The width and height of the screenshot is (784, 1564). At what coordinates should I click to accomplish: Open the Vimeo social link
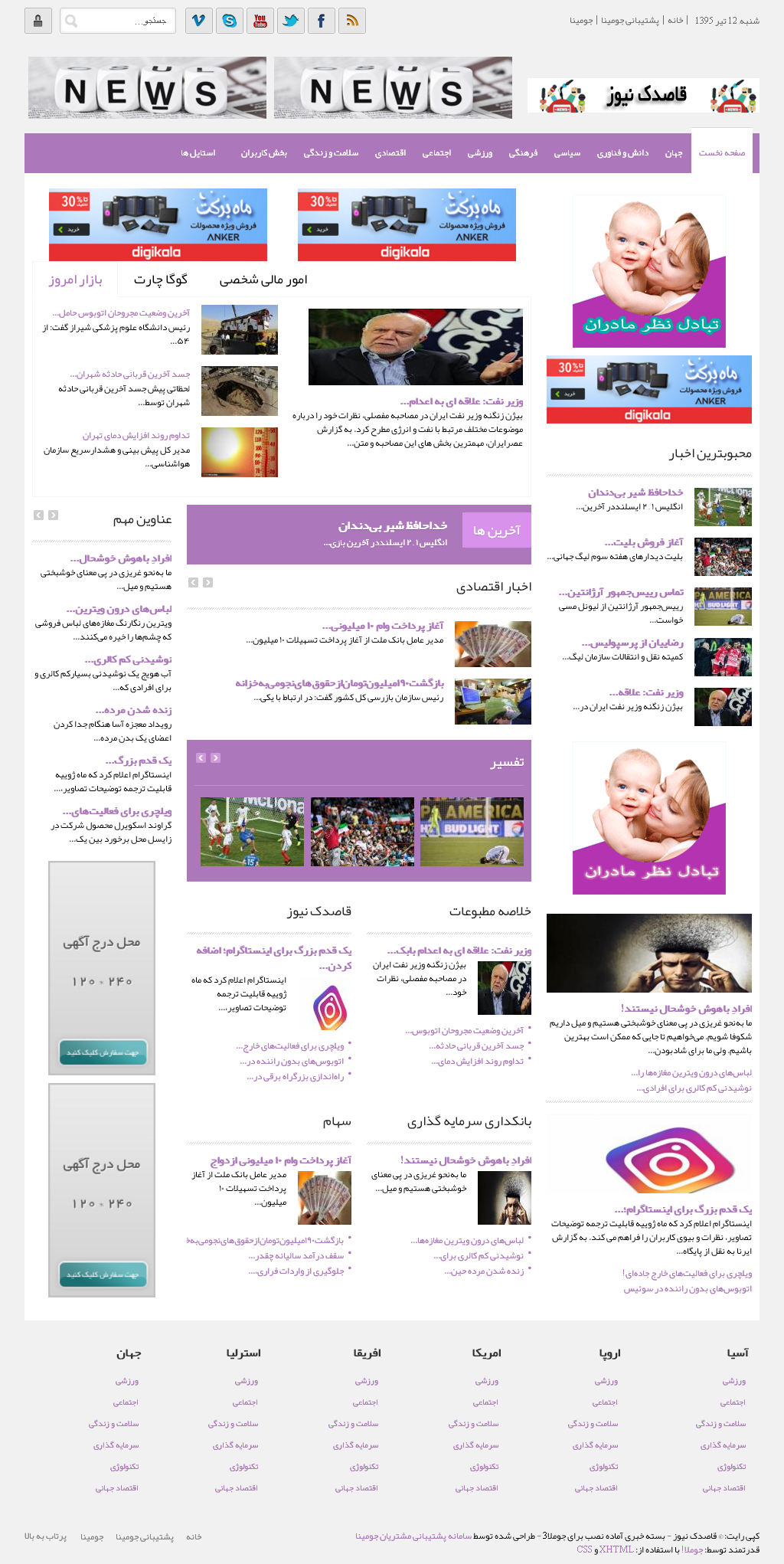(199, 21)
